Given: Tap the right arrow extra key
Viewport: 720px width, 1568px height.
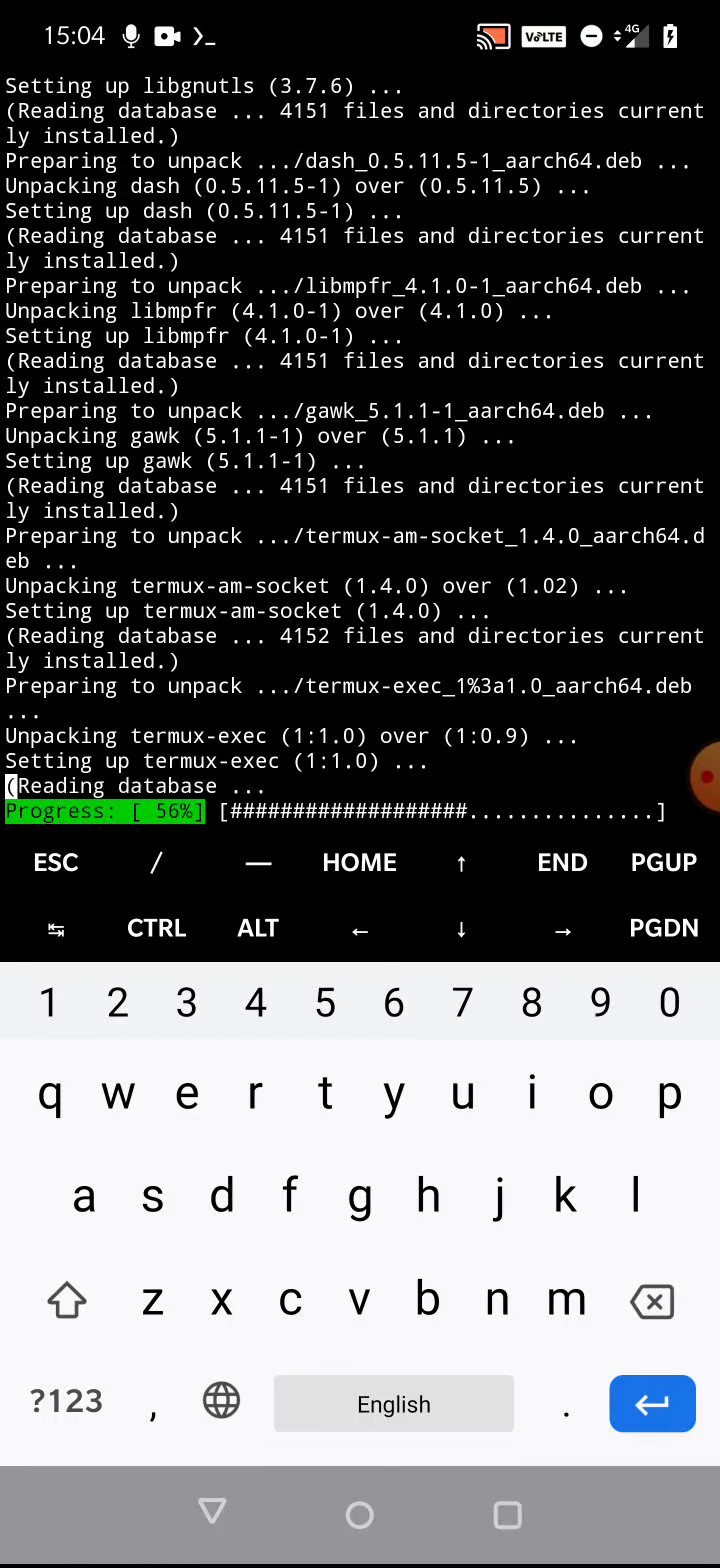Looking at the screenshot, I should click(562, 930).
